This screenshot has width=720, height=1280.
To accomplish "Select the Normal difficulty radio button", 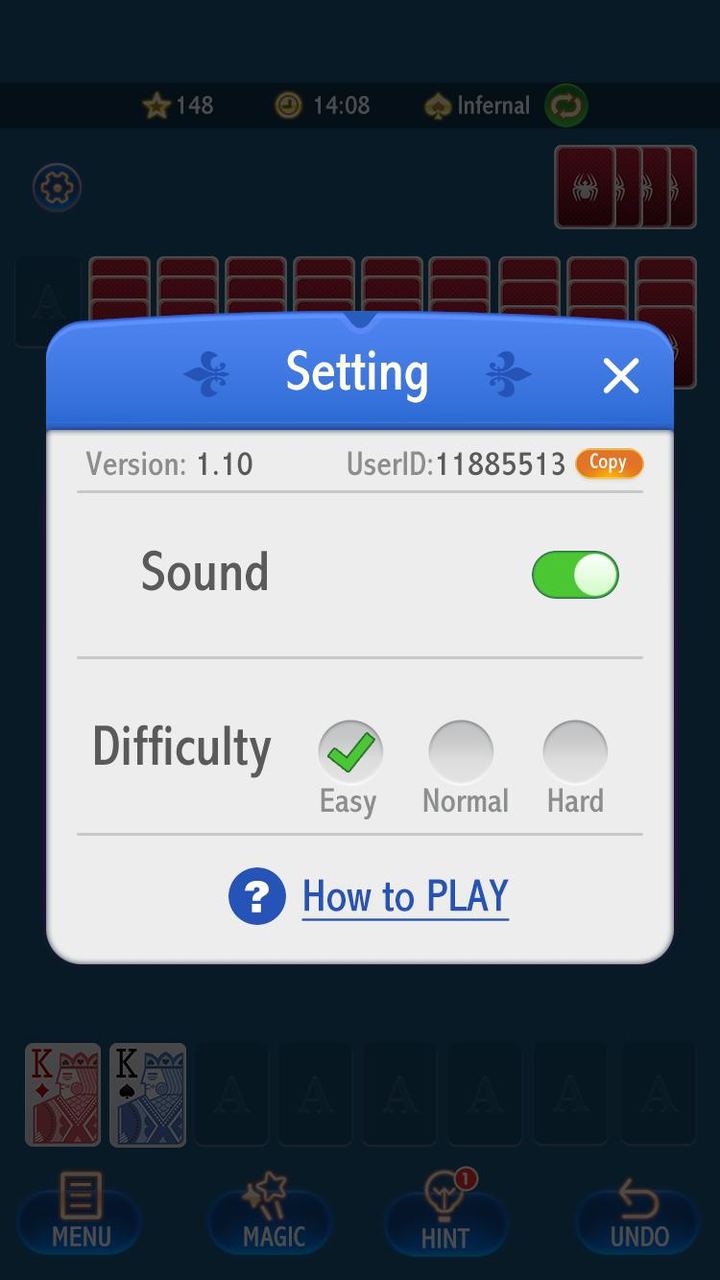I will [x=462, y=748].
